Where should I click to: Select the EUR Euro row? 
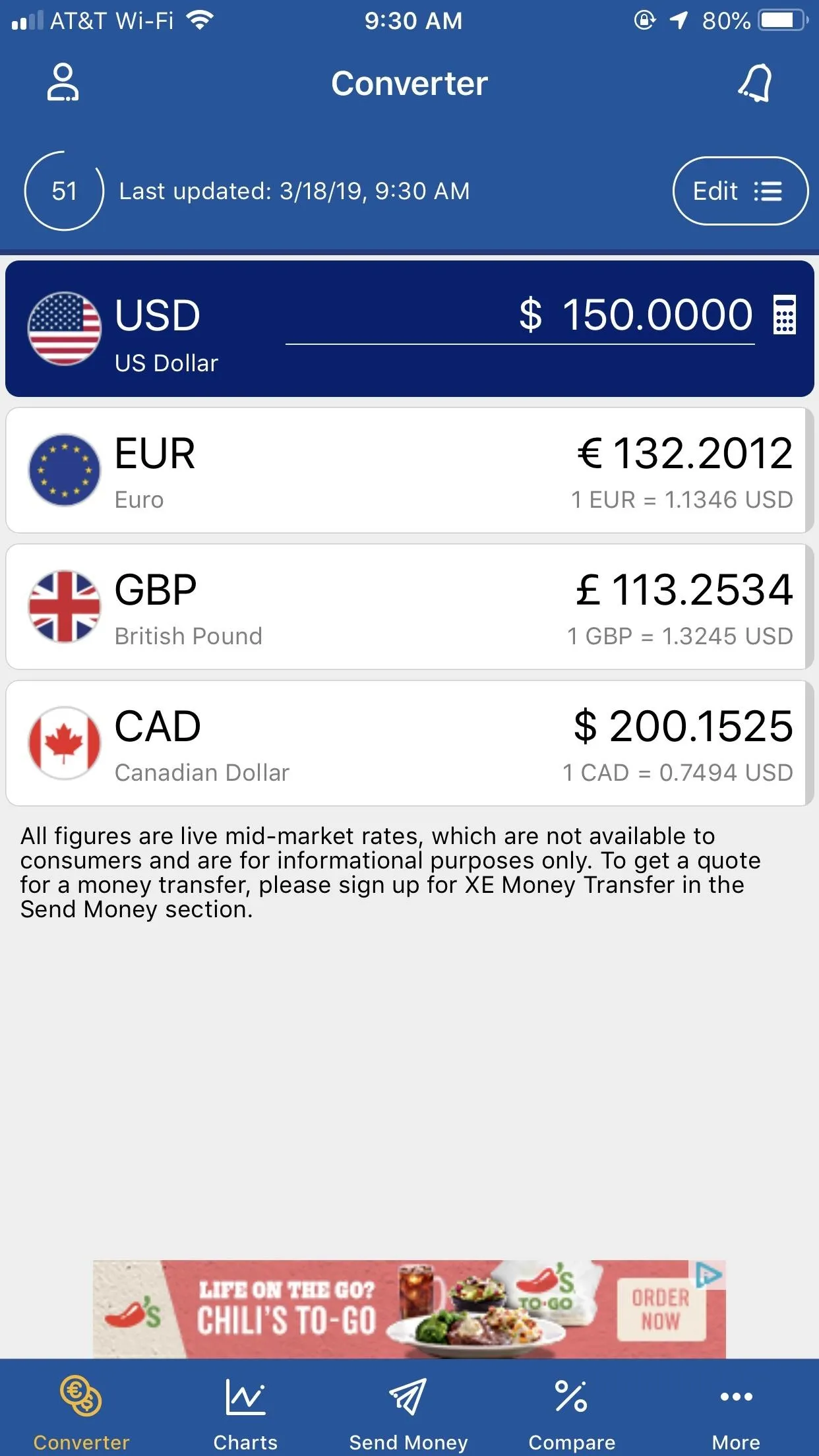[409, 470]
